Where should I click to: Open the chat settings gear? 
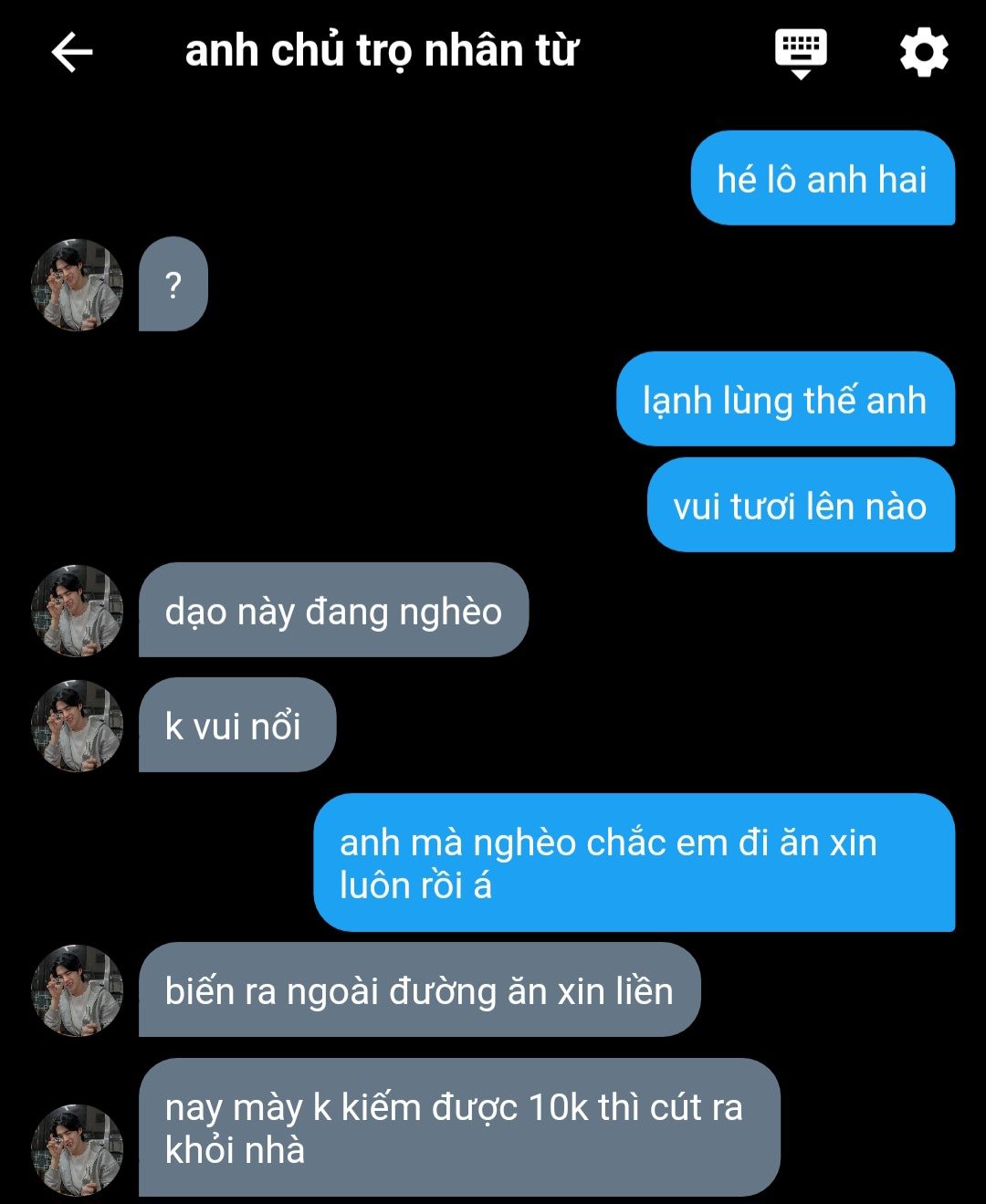point(924,52)
